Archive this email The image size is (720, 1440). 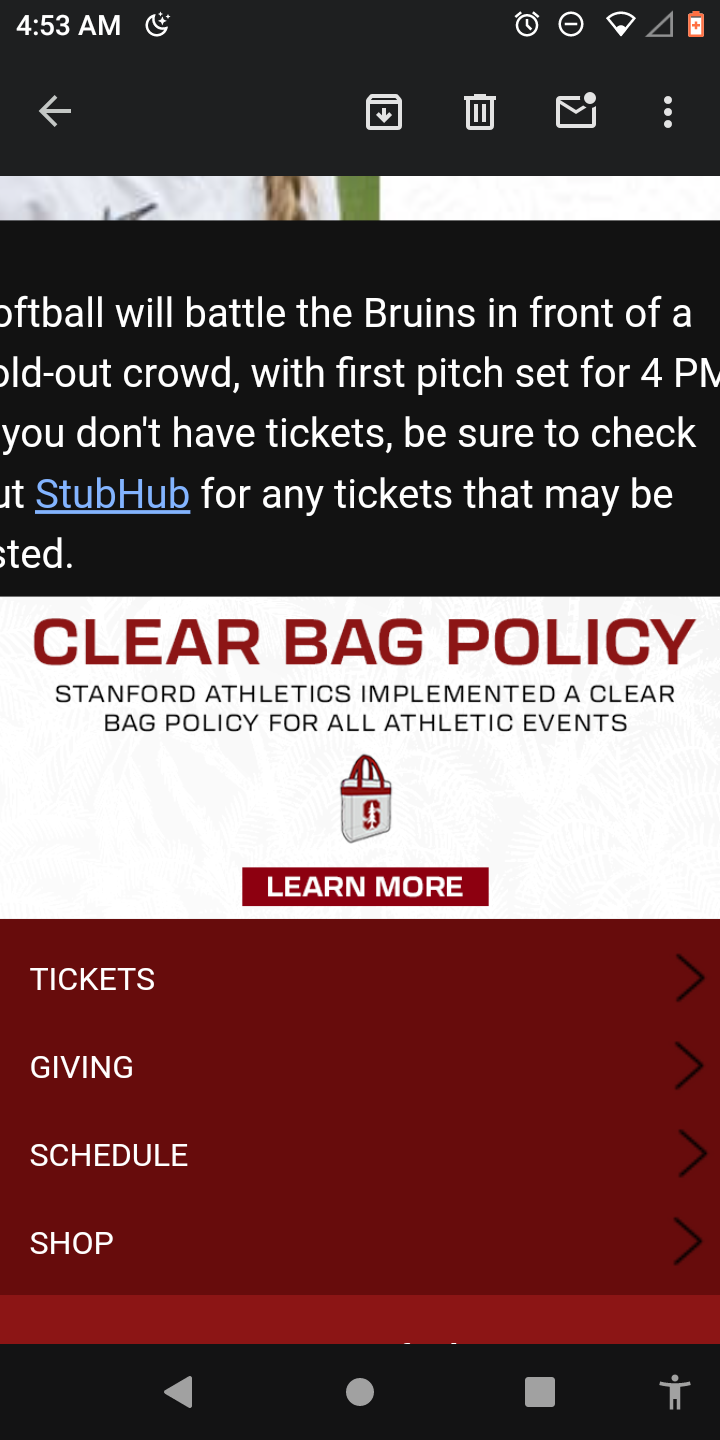384,112
